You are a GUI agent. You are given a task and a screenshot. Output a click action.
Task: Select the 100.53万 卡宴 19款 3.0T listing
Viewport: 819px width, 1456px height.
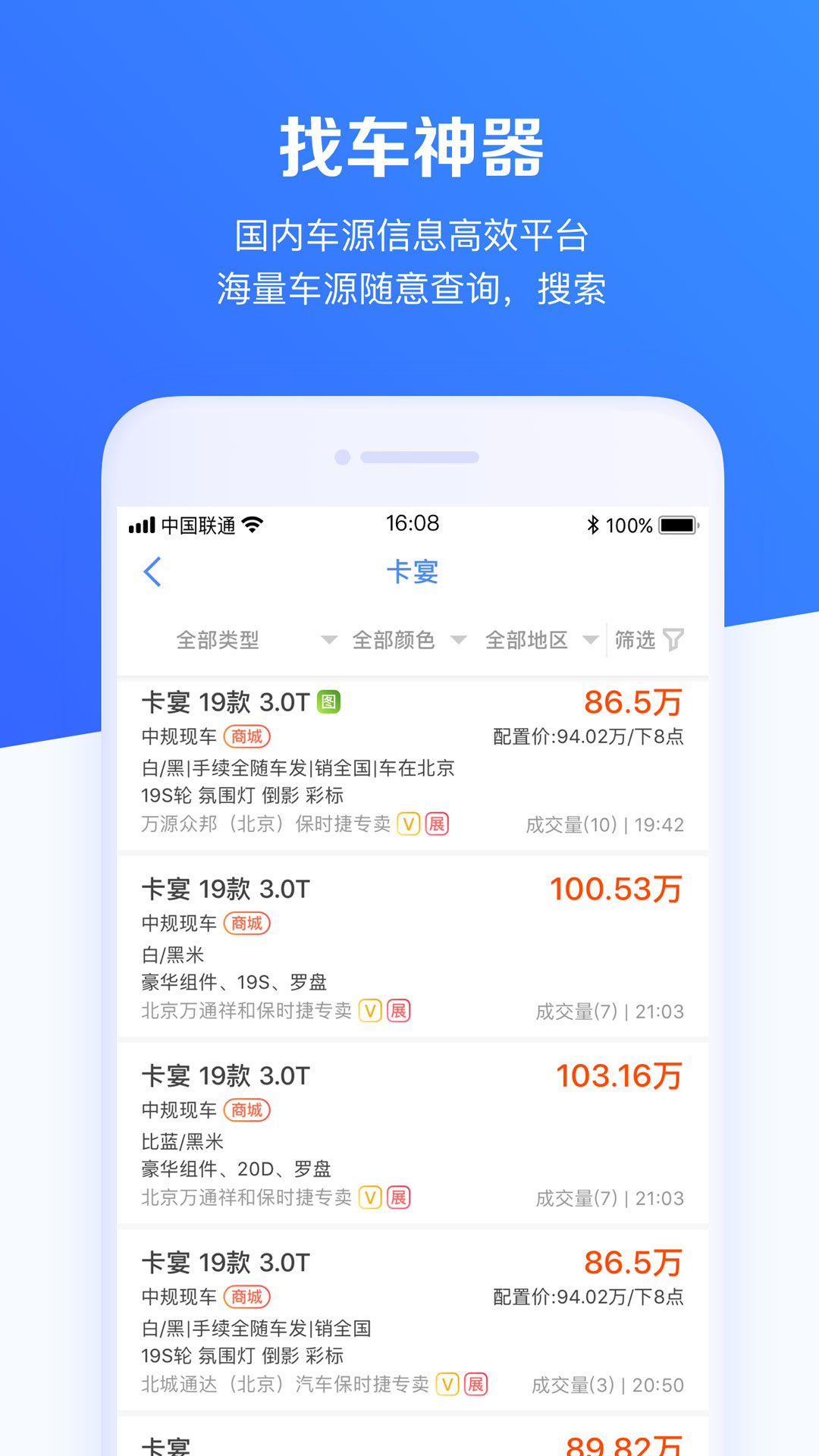pyautogui.click(x=409, y=940)
